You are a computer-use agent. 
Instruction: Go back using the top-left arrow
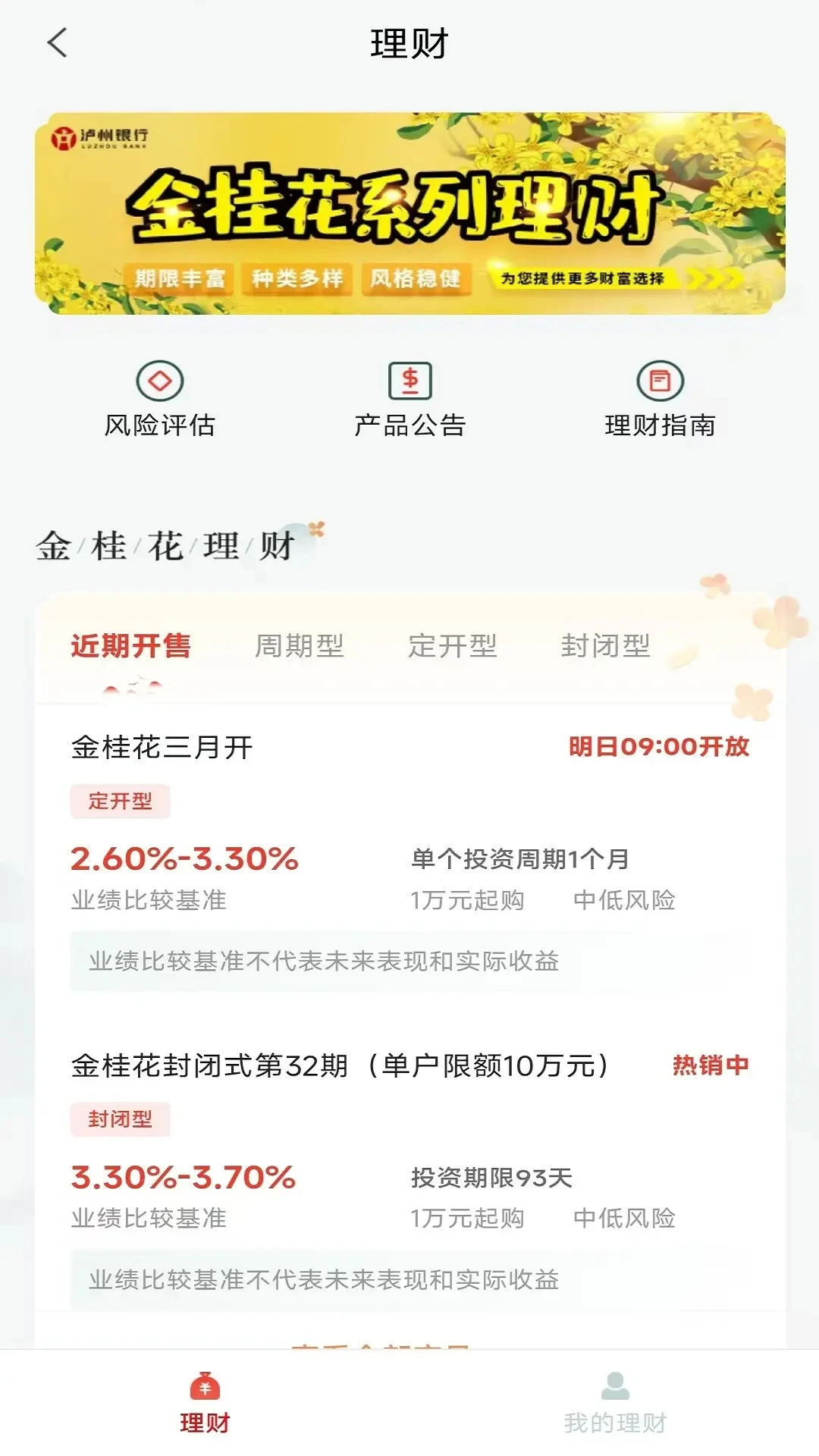point(58,42)
